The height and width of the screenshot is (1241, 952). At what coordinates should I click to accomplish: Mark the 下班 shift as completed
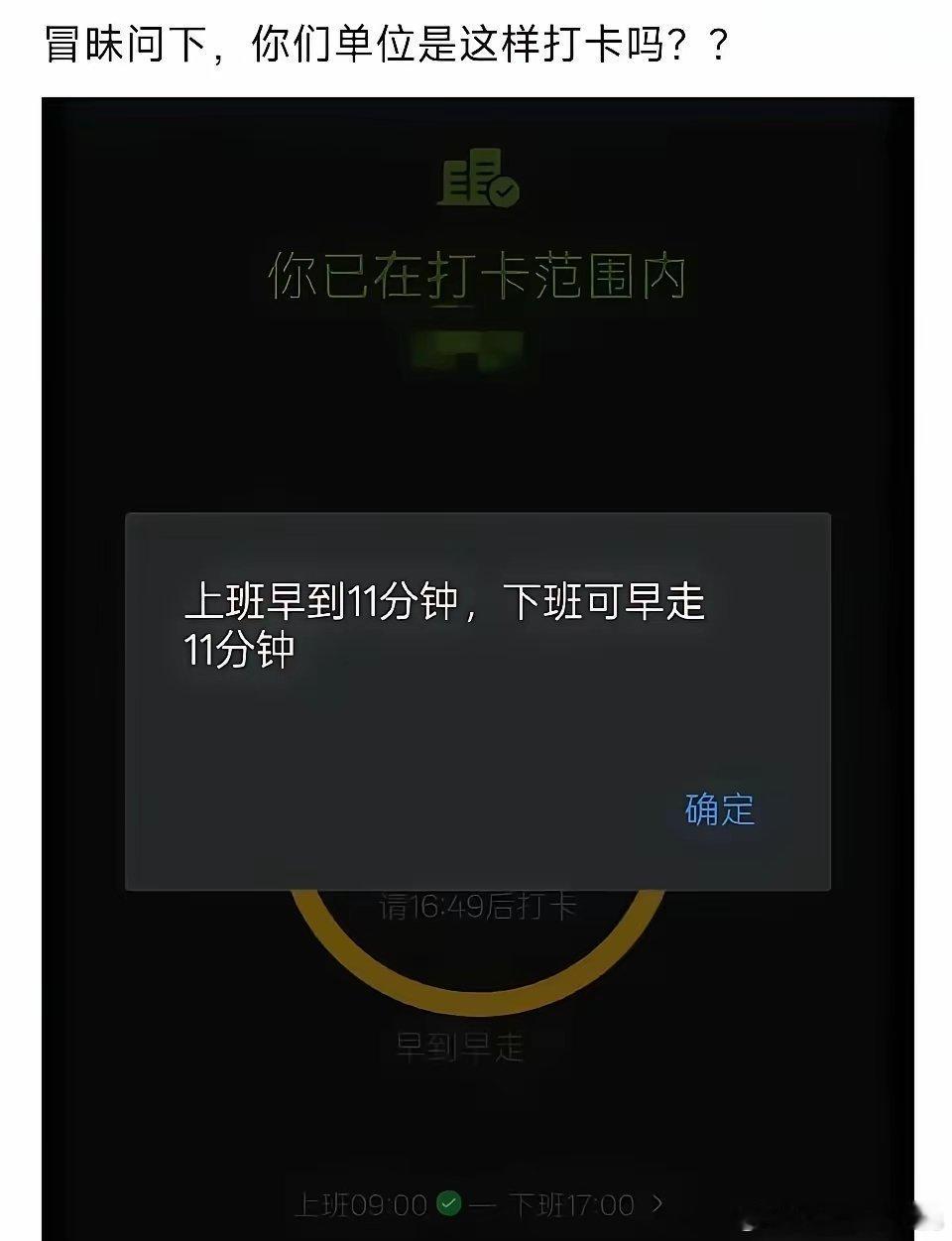click(x=573, y=1204)
